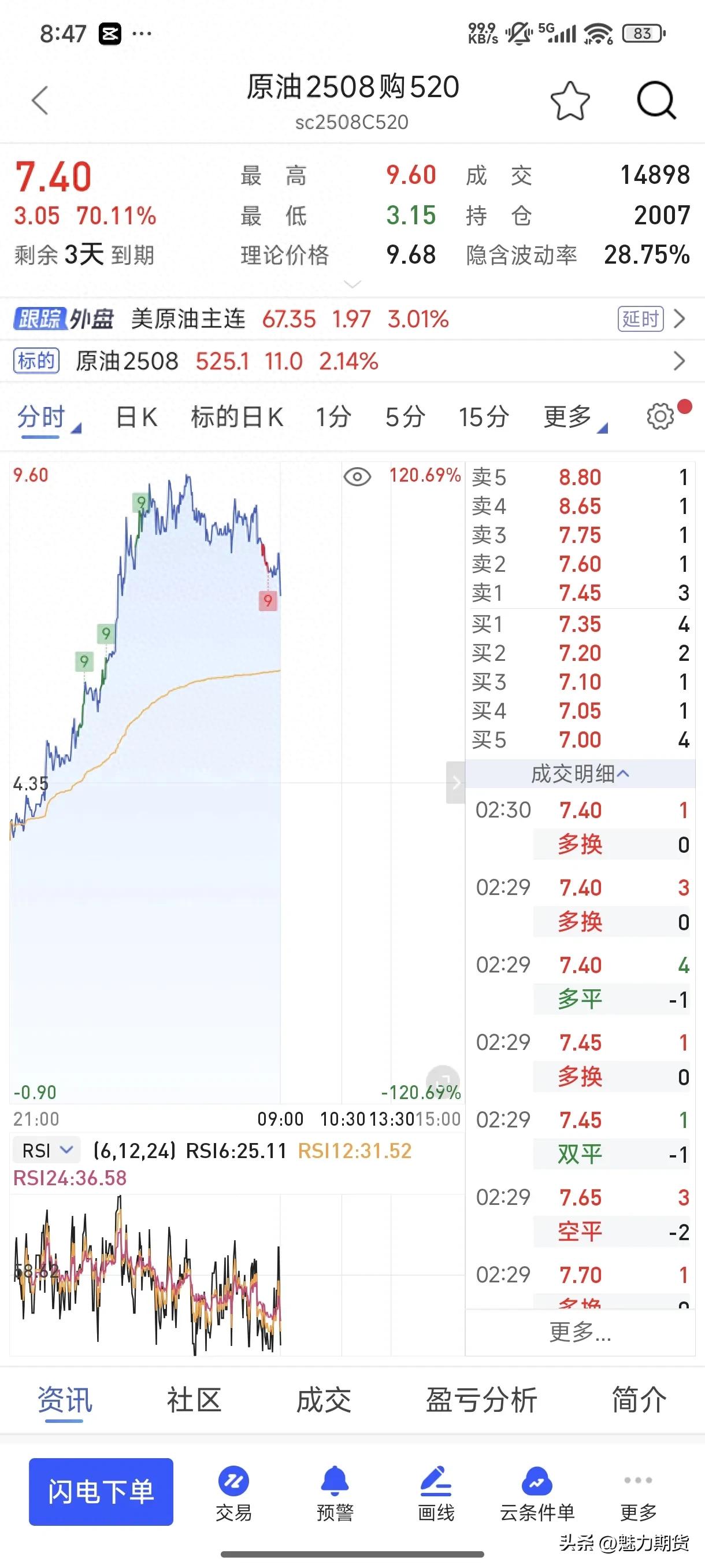Open 美原油主连 detail via its right chevron
The width and height of the screenshot is (705, 1568).
click(680, 319)
